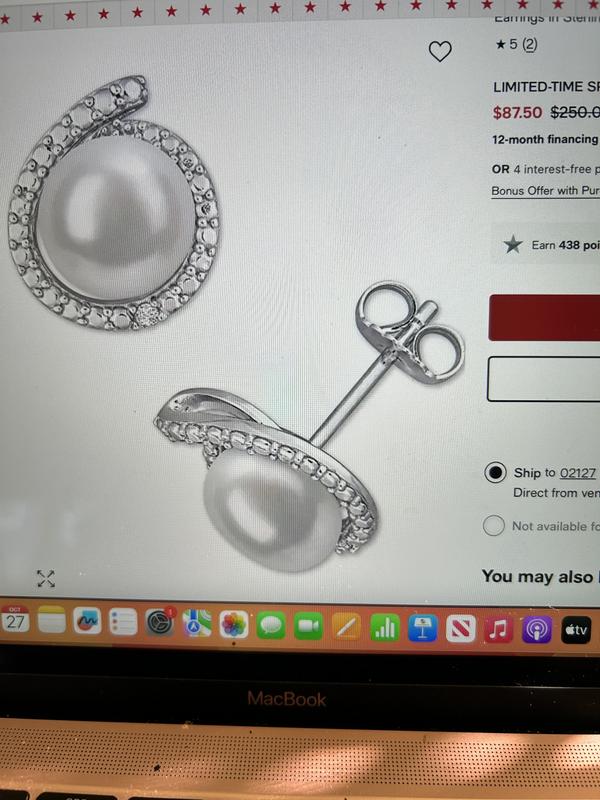Image resolution: width=600 pixels, height=800 pixels.
Task: Open Calendar from the dock
Action: point(16,621)
